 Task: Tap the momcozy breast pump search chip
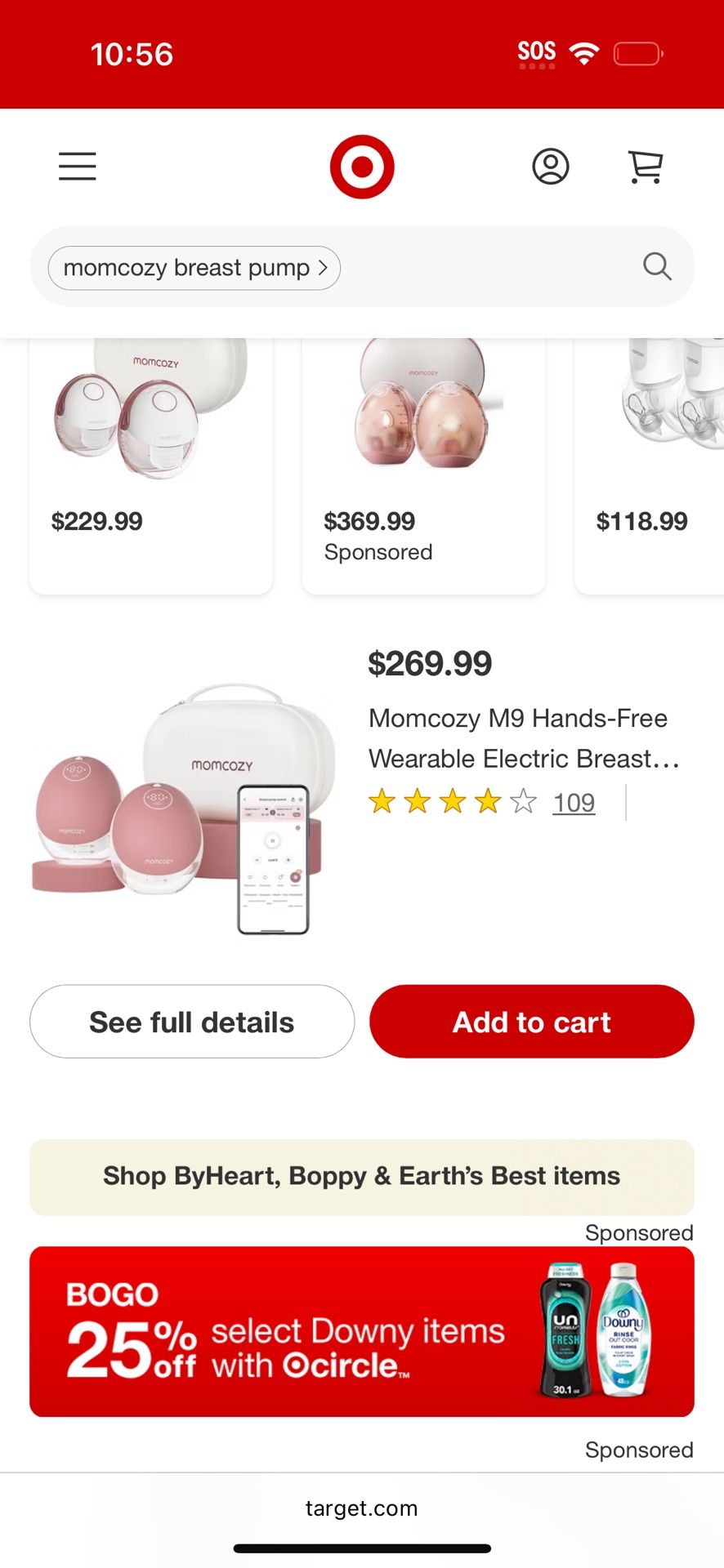click(194, 268)
